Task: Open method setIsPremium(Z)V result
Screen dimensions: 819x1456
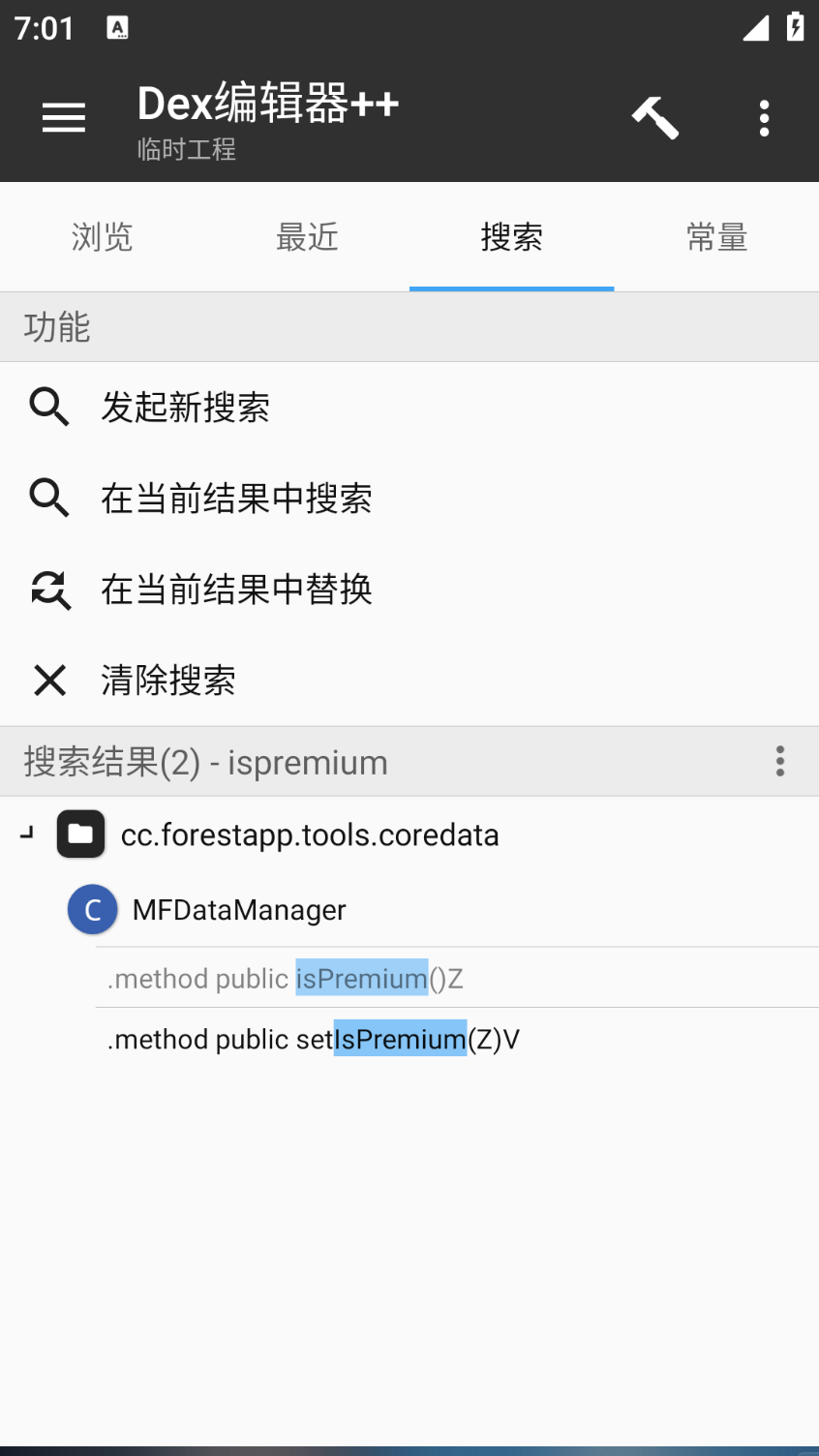Action: pos(314,1040)
